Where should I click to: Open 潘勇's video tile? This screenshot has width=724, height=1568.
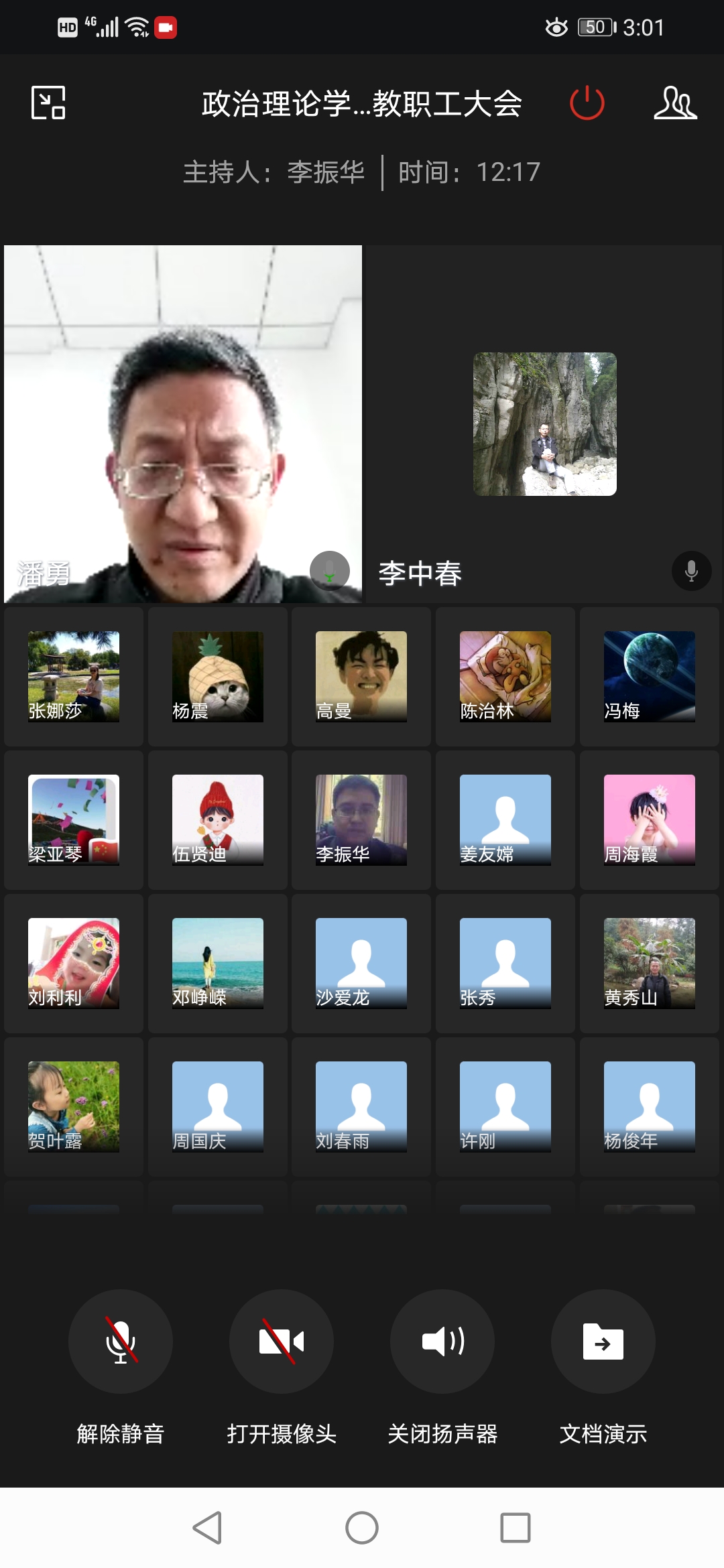[x=182, y=423]
